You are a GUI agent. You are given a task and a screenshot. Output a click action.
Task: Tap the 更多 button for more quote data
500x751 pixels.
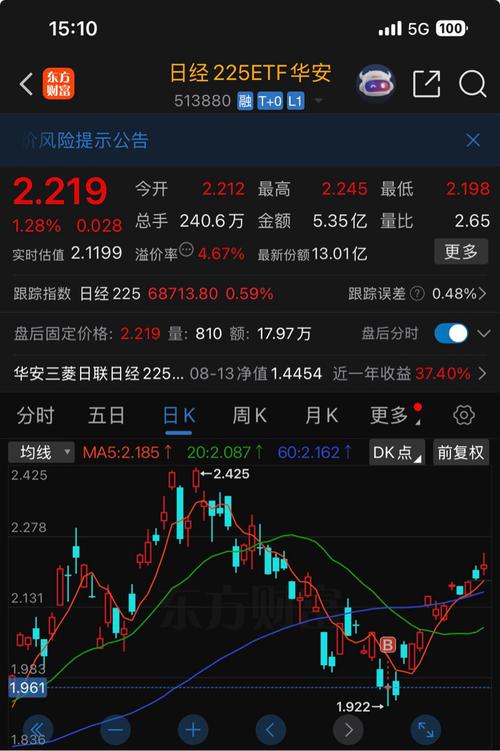point(461,251)
